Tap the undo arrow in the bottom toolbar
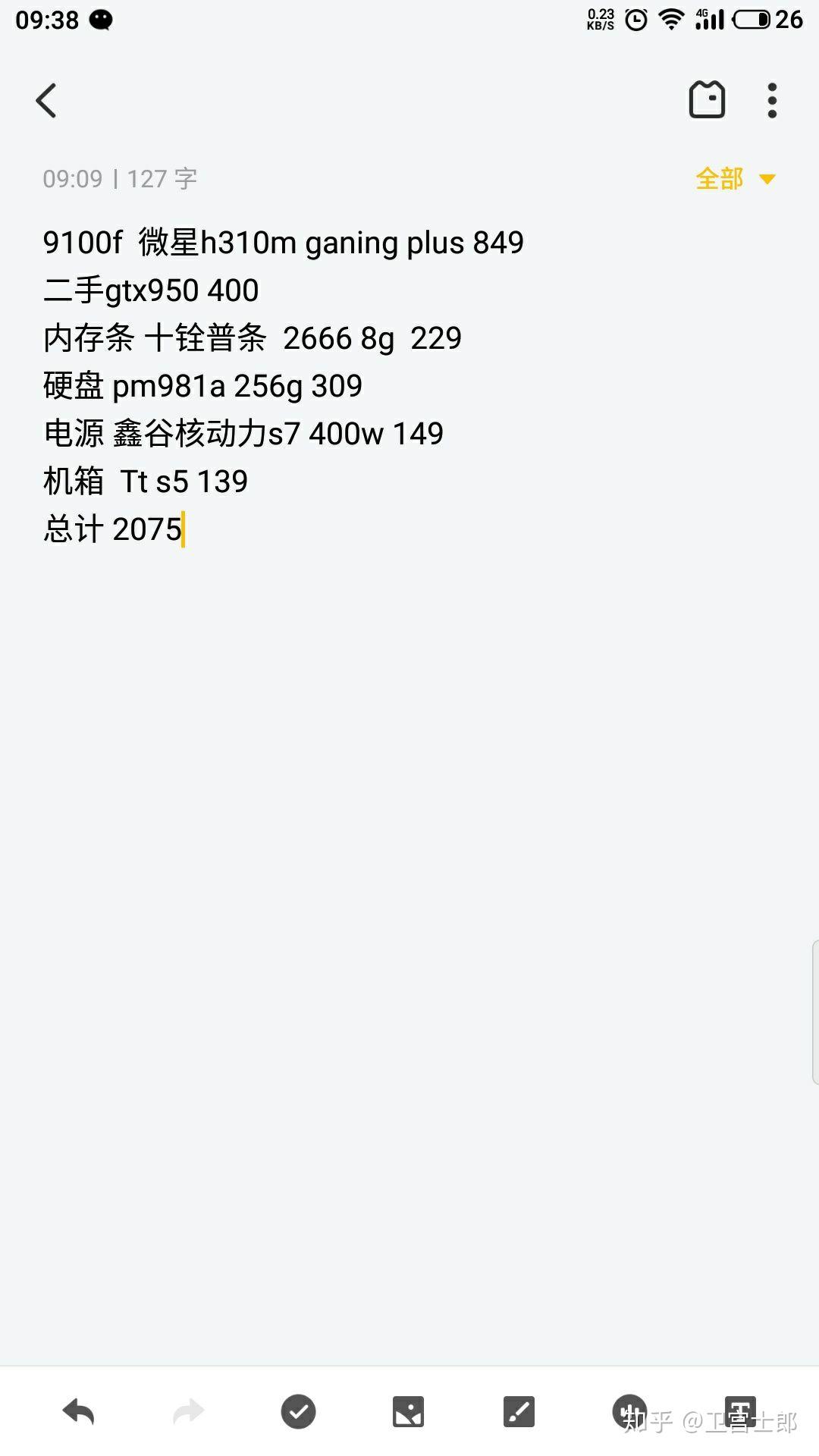This screenshot has width=819, height=1456. pos(78,1412)
